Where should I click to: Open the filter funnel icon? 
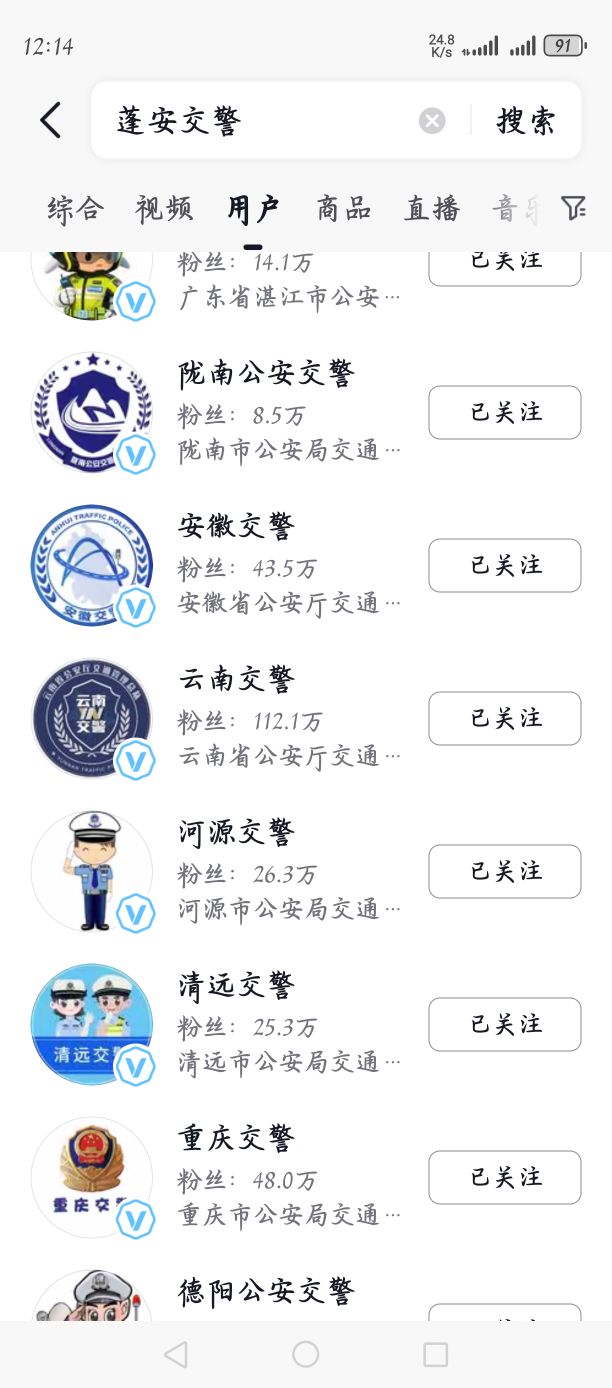coord(573,208)
